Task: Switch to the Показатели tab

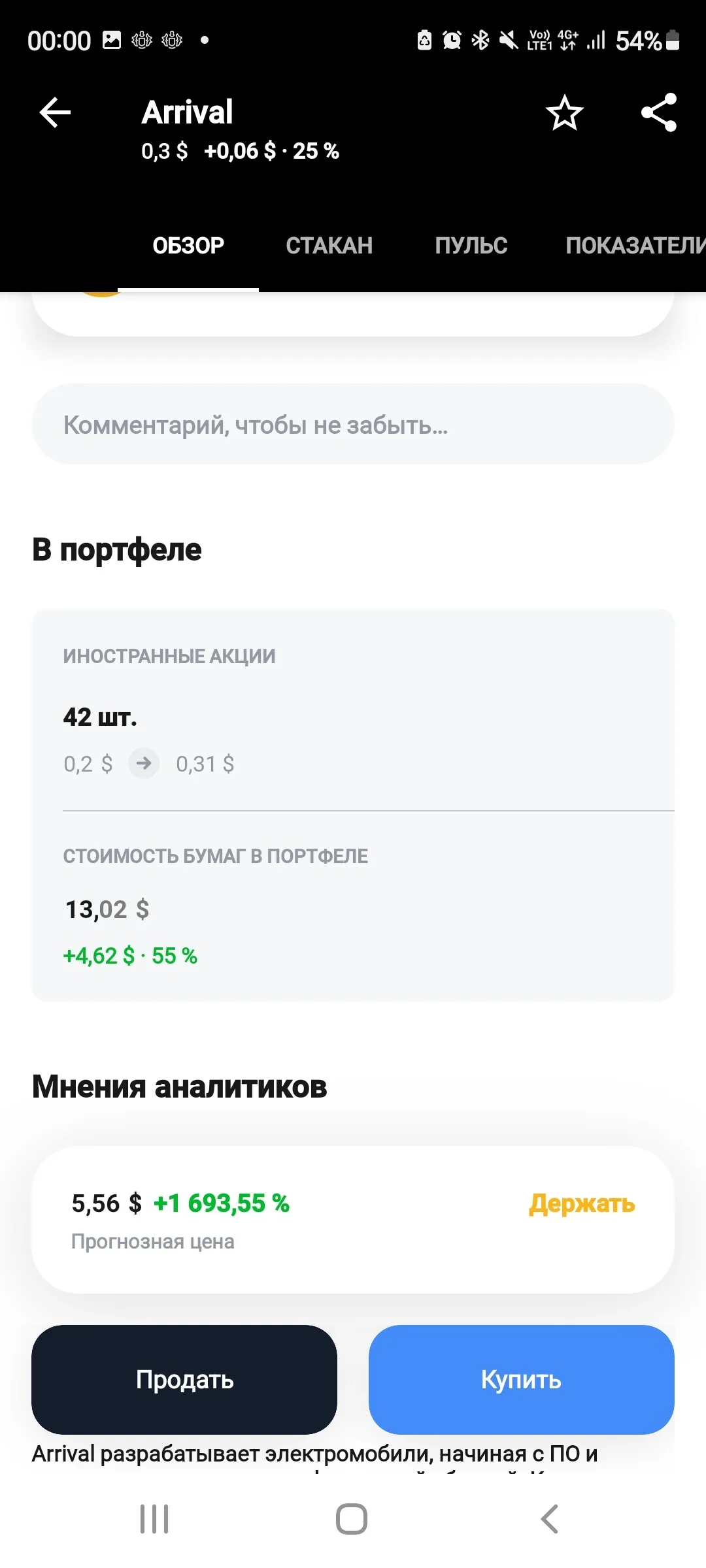Action: point(635,246)
